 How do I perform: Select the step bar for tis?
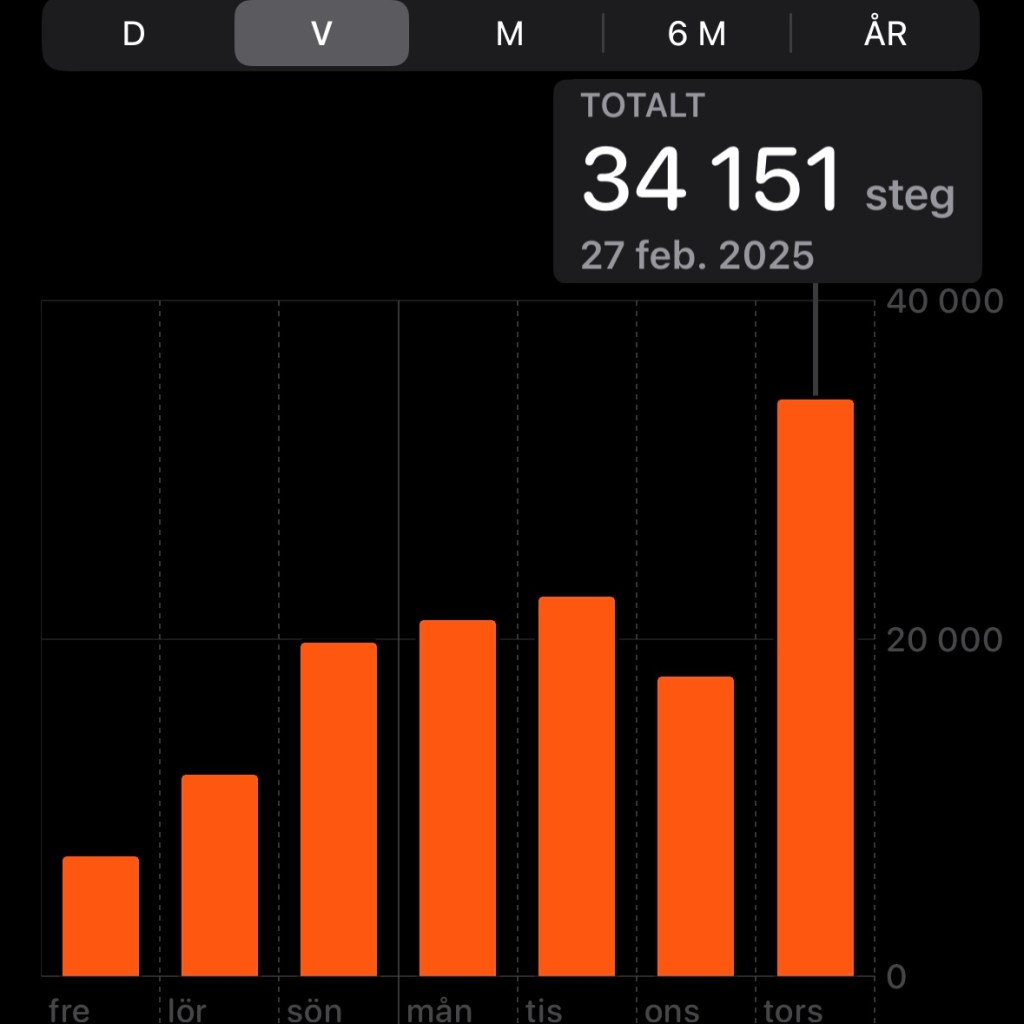point(577,786)
